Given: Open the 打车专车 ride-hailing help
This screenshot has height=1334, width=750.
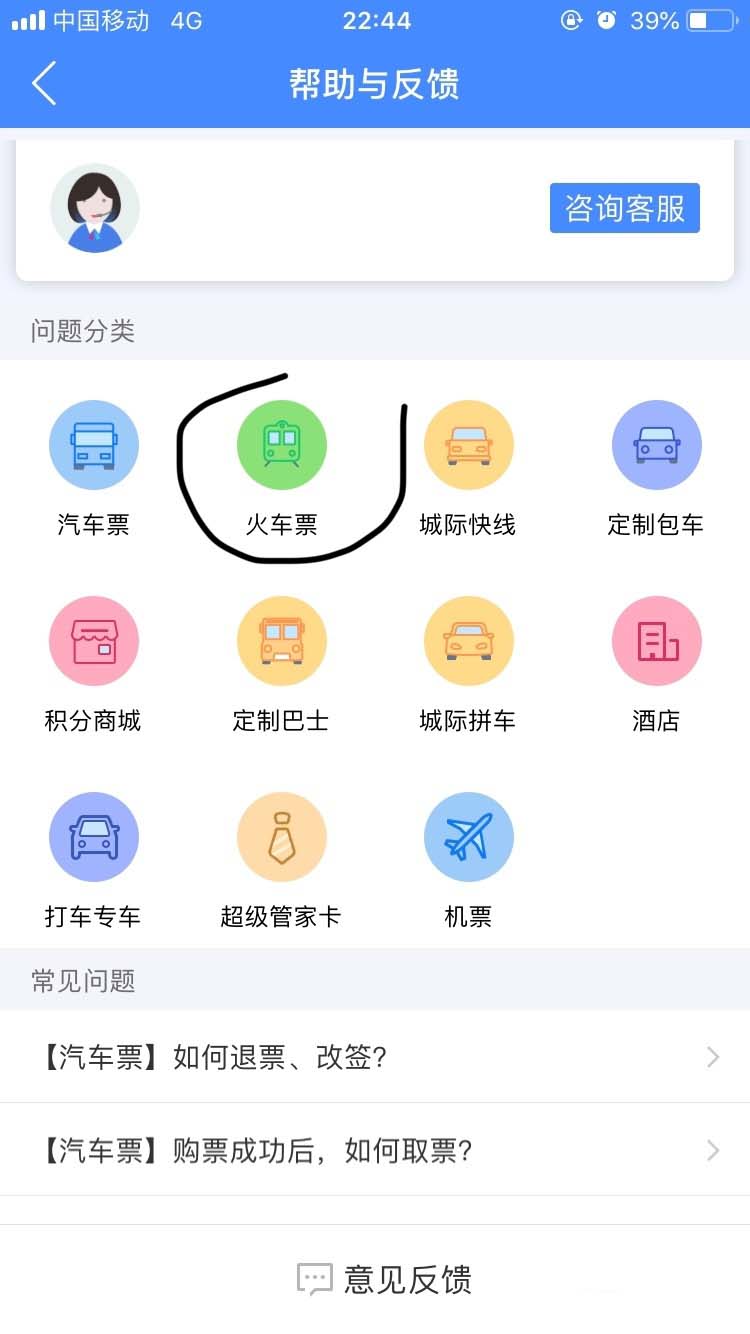Looking at the screenshot, I should 94,836.
